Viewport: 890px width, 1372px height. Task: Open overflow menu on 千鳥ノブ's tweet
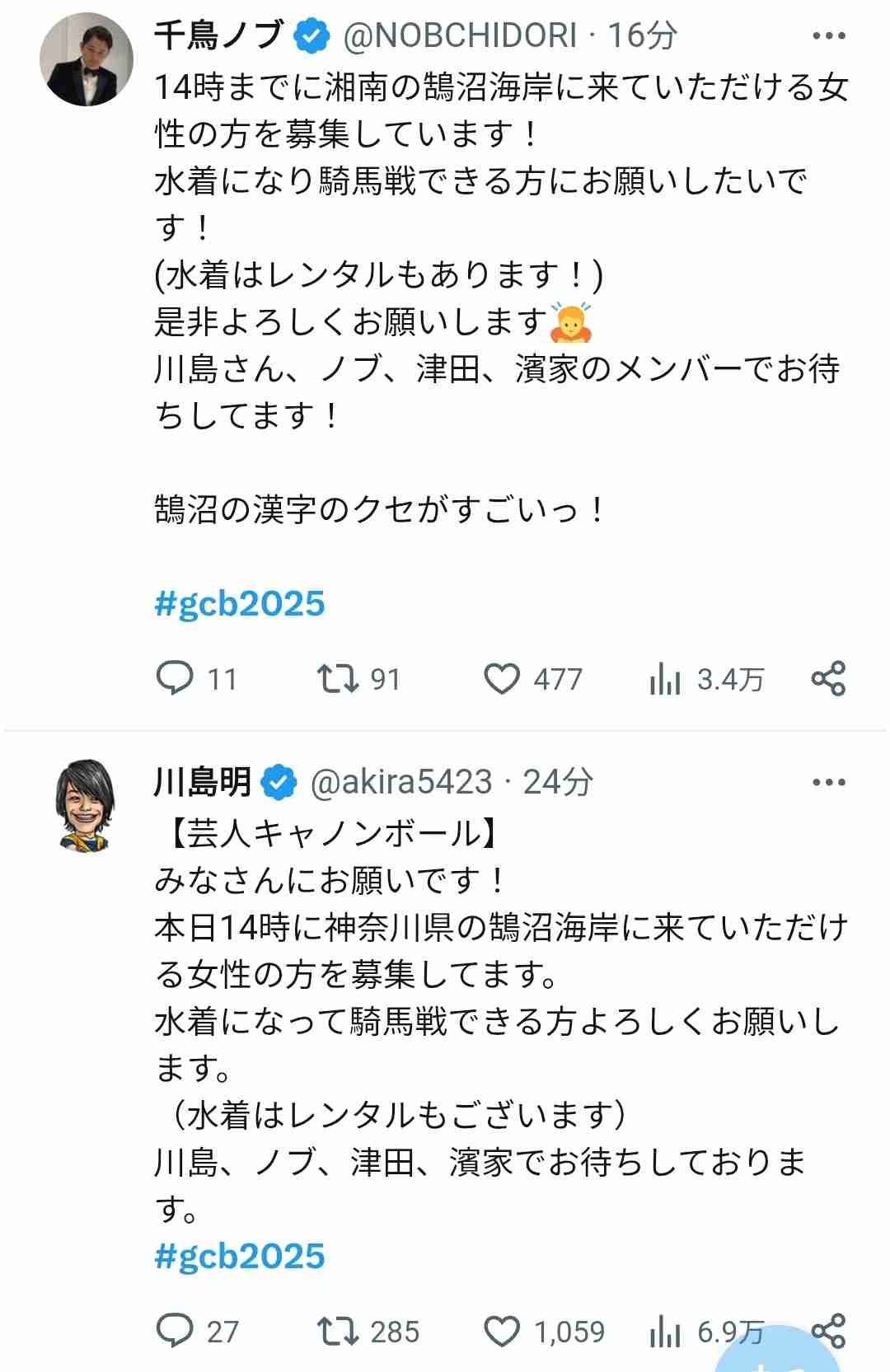(828, 35)
